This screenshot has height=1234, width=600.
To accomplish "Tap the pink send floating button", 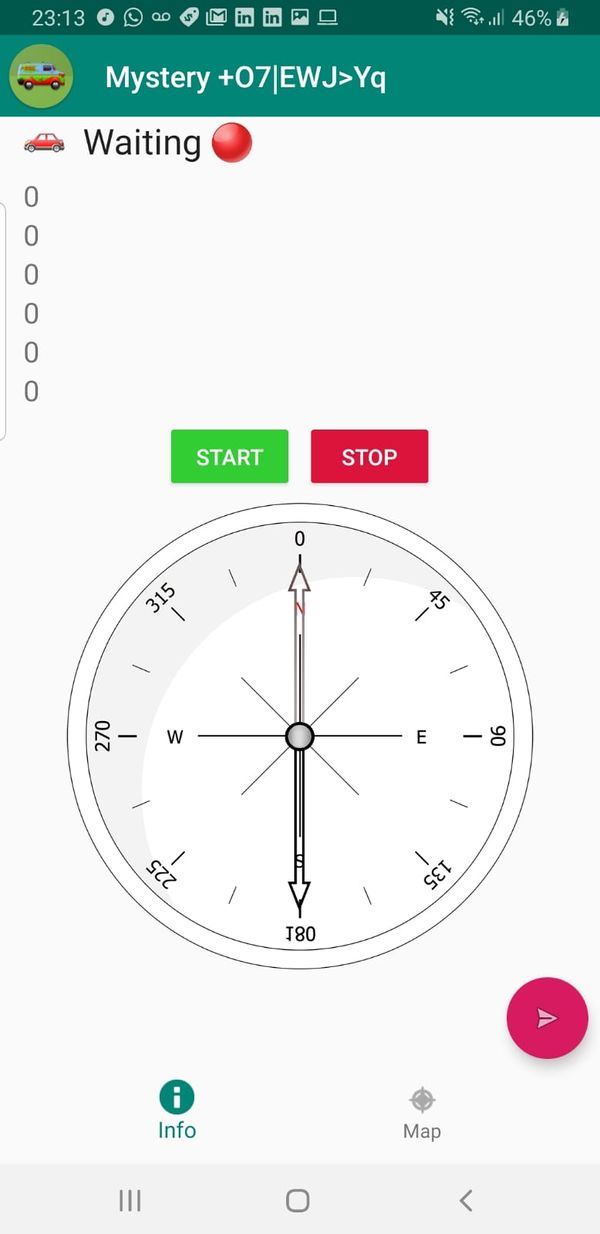I will coord(547,1018).
